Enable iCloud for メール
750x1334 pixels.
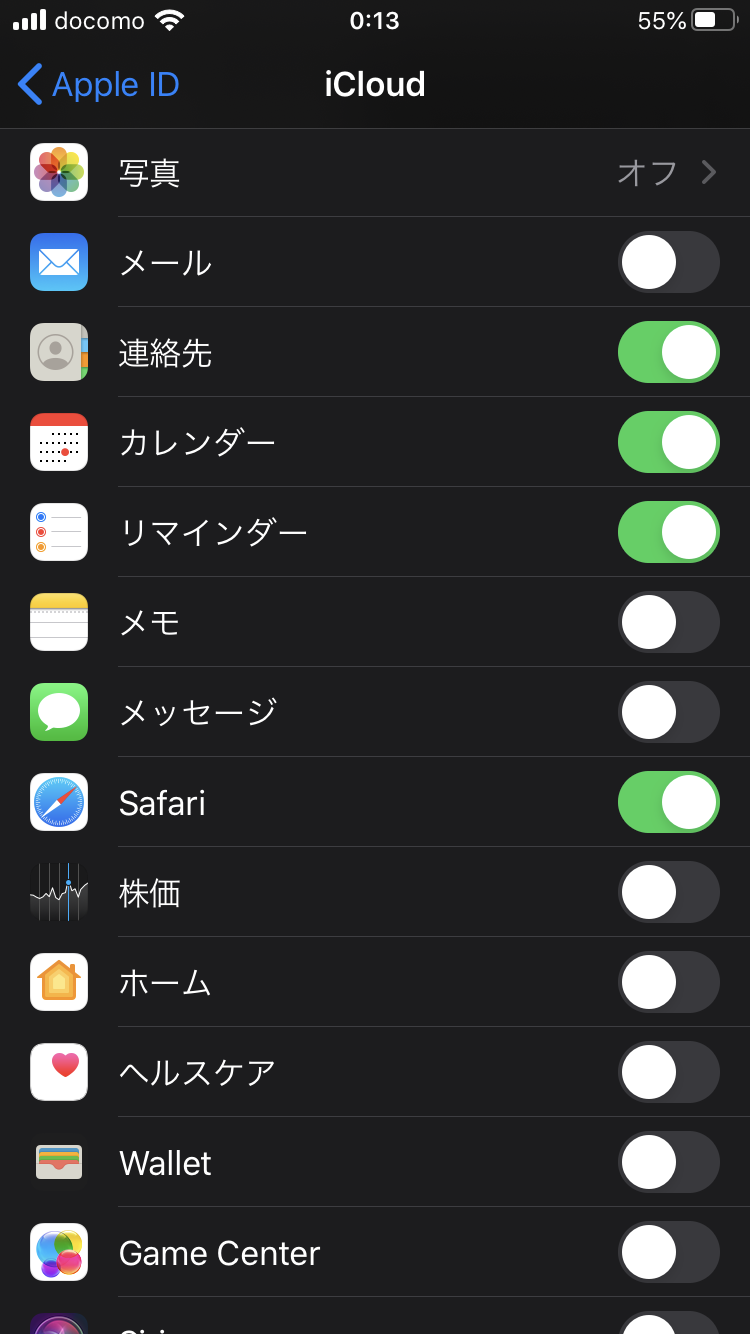pyautogui.click(x=668, y=262)
